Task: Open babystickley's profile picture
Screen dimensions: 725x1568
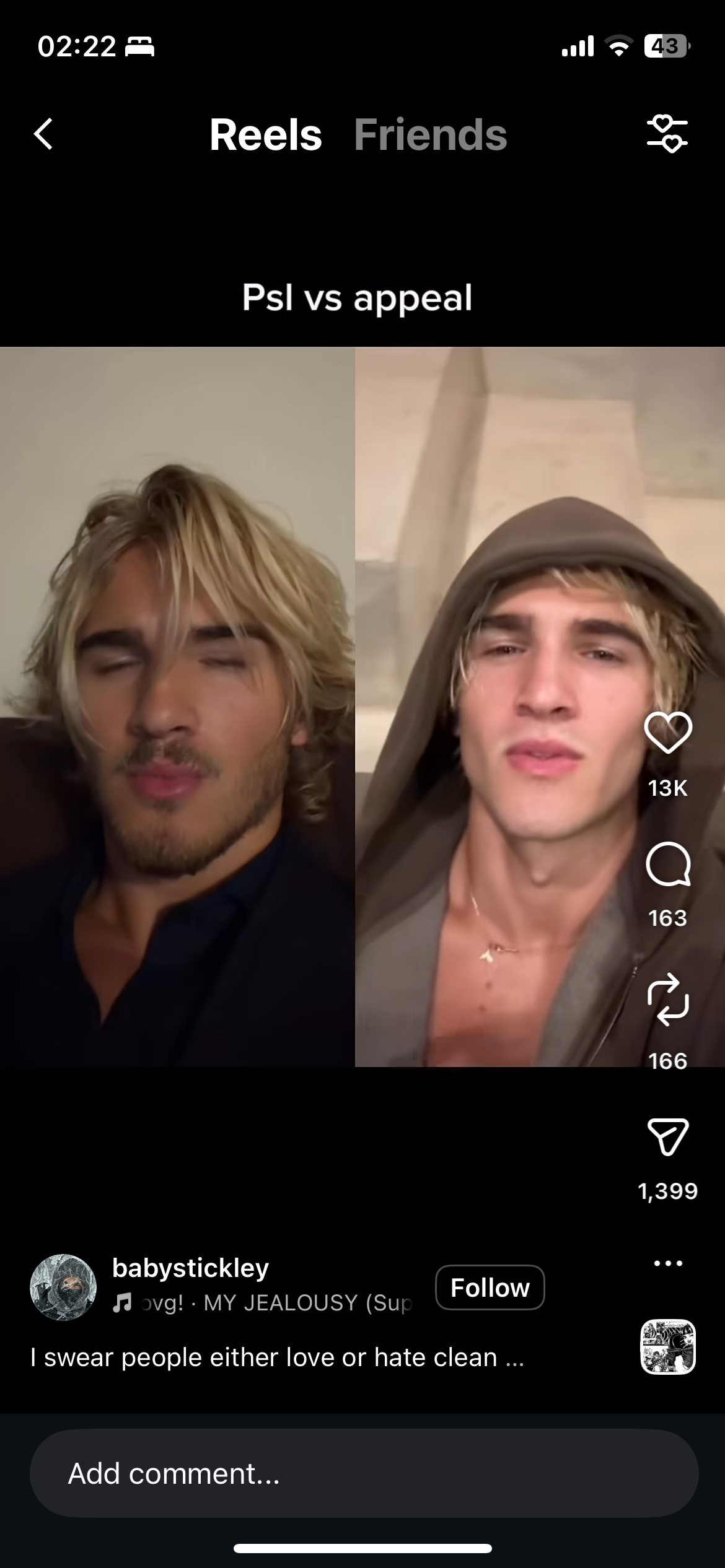Action: (63, 1287)
